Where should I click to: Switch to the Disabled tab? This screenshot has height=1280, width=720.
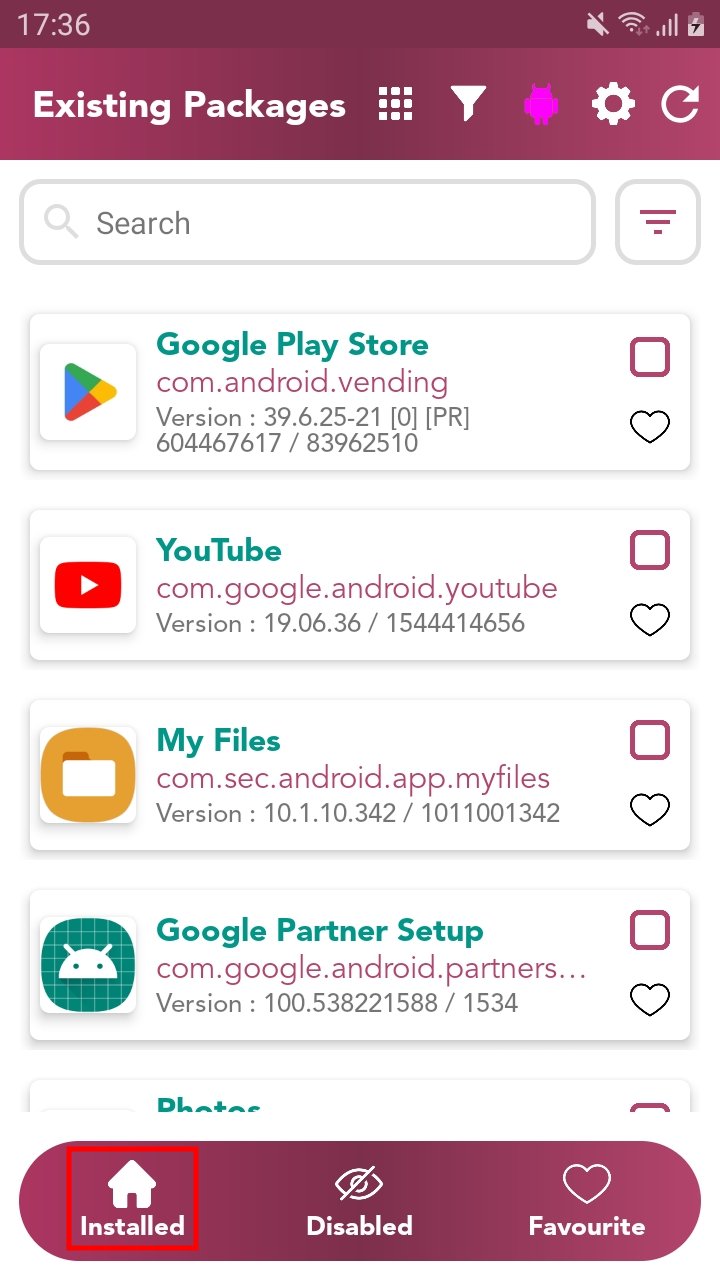pos(359,1200)
